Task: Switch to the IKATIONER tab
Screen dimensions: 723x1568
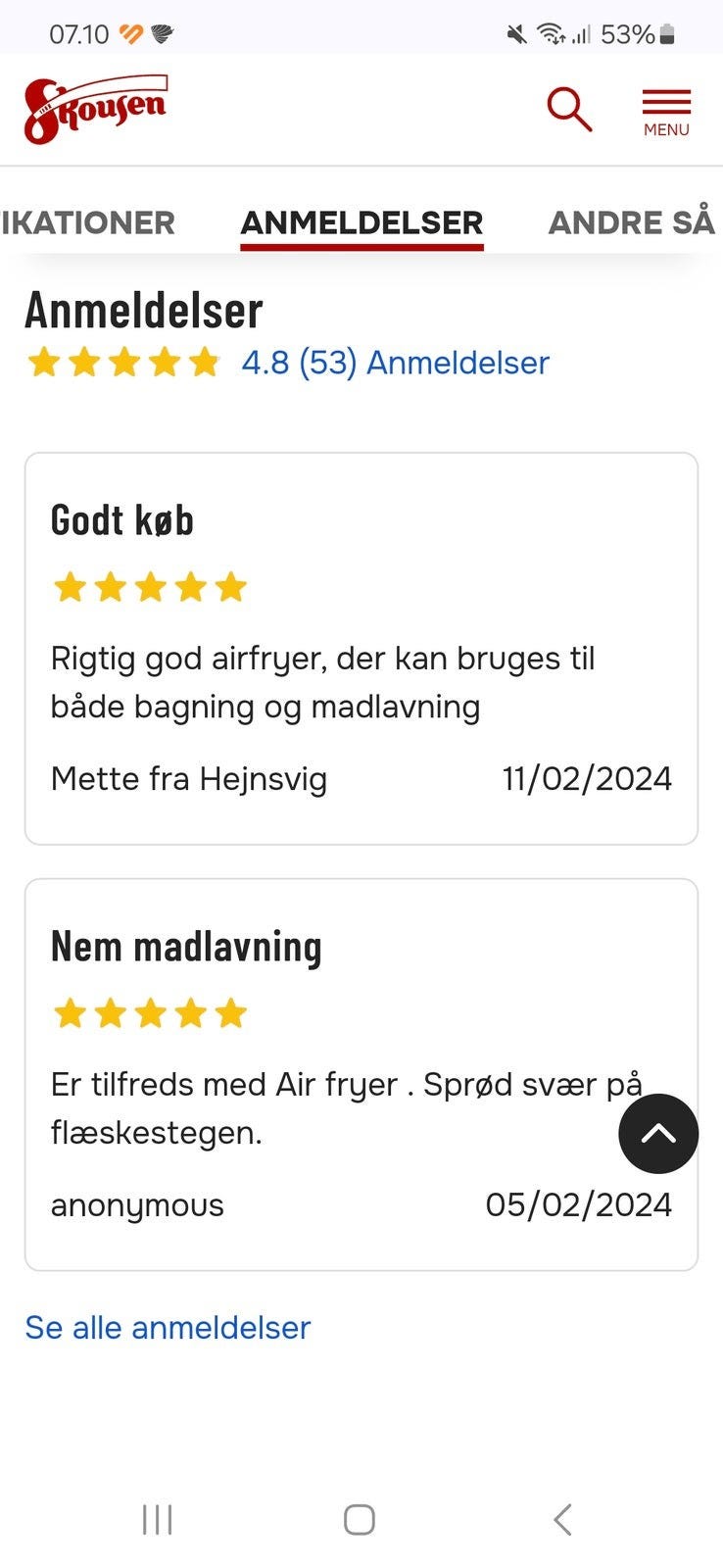Action: 88,222
